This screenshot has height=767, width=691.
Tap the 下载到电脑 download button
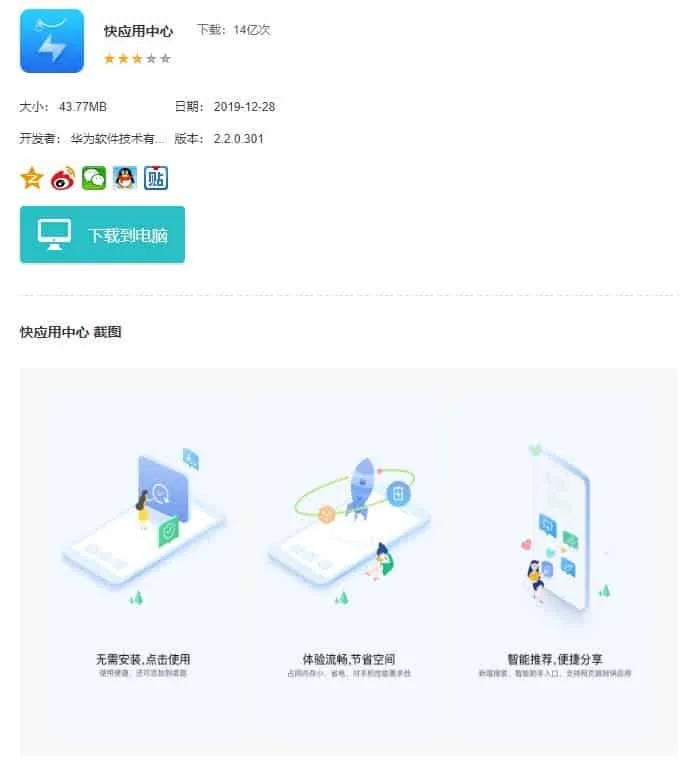click(102, 235)
